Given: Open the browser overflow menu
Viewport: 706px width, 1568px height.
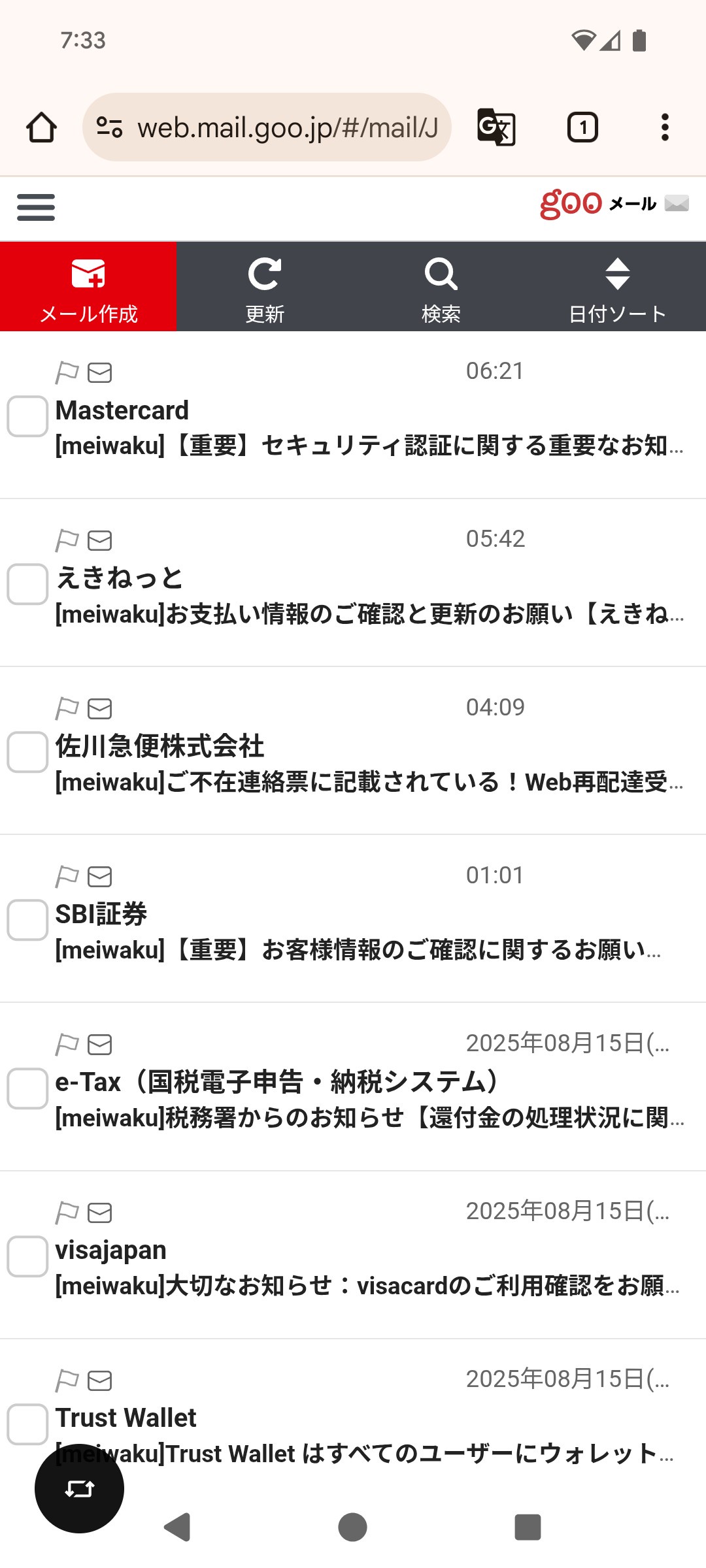Looking at the screenshot, I should point(665,127).
